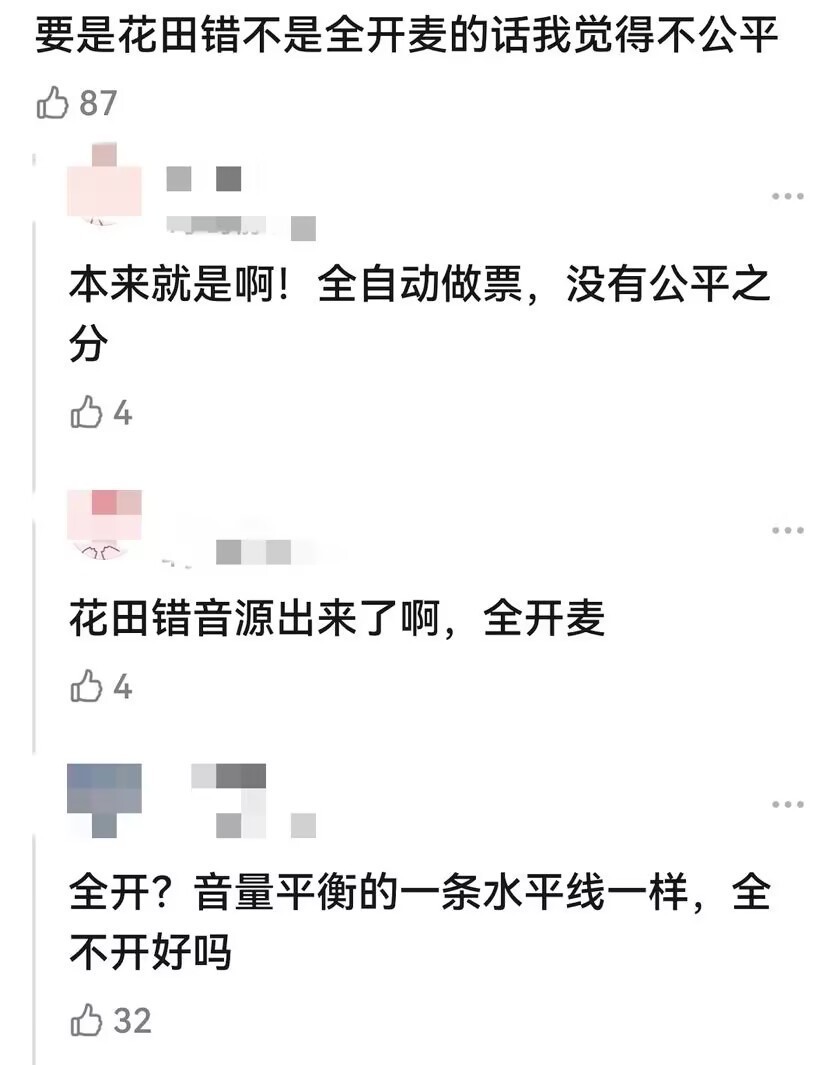The height and width of the screenshot is (1065, 840).
Task: Open the avatar of the 全自动做票 commenter
Action: 104,183
